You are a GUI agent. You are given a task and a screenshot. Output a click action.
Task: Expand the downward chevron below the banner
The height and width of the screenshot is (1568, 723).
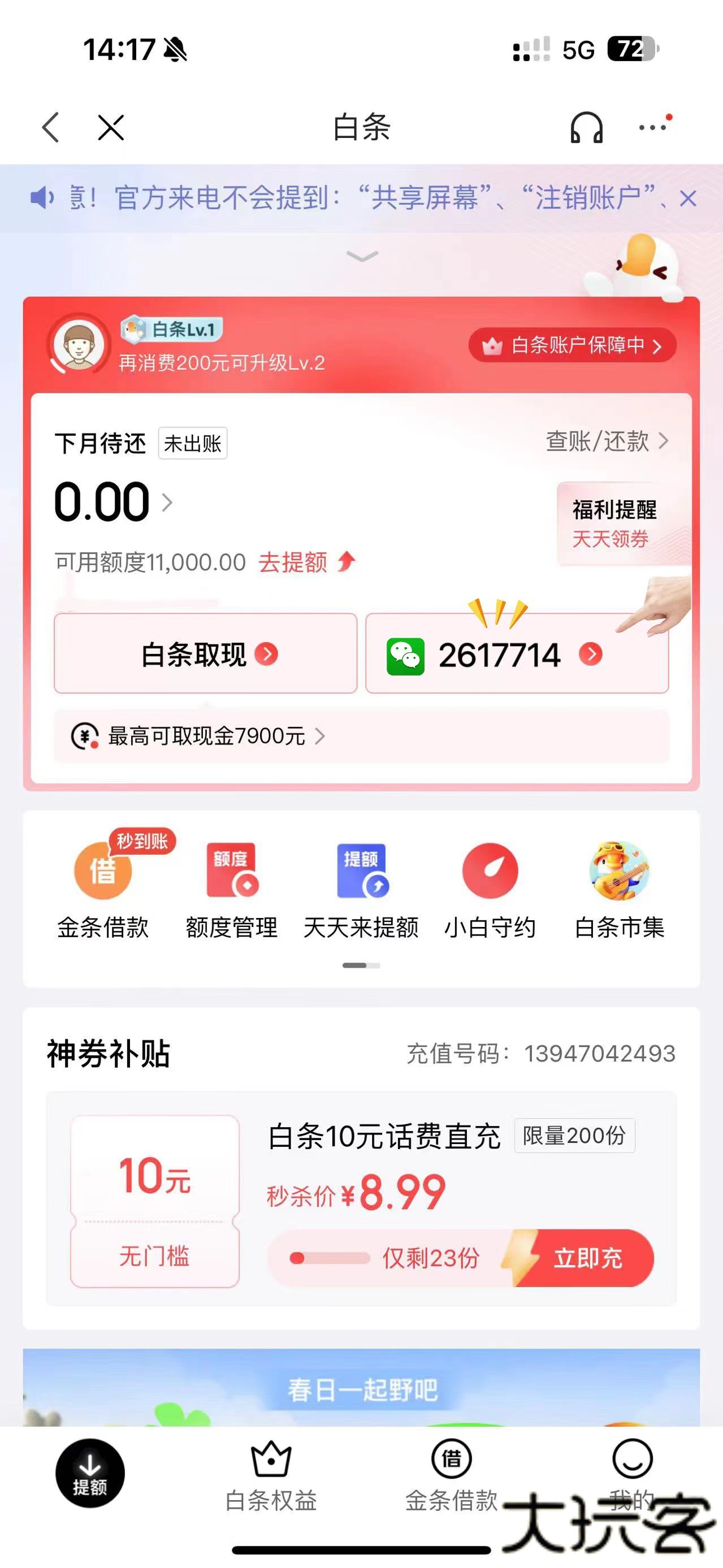click(x=362, y=256)
